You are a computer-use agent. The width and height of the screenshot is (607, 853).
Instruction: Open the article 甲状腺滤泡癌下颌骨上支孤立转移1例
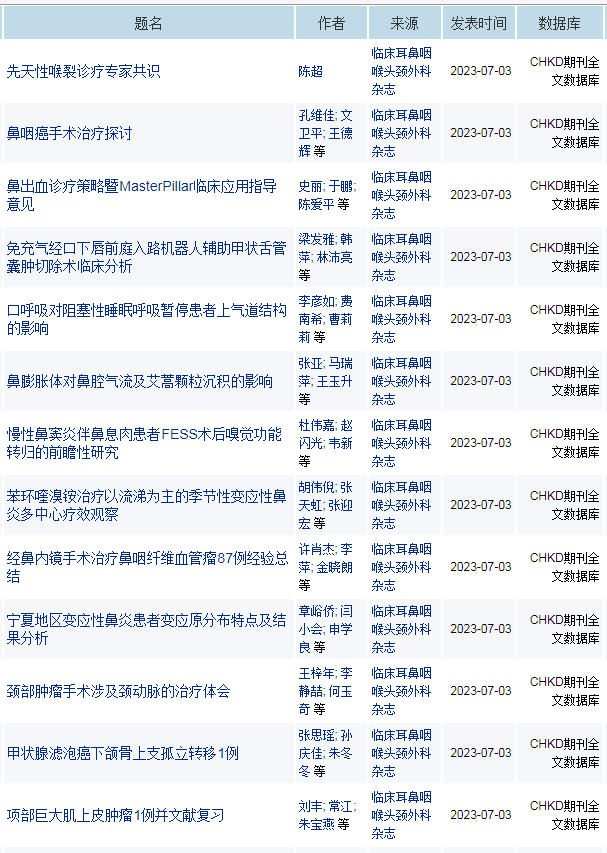[x=122, y=753]
